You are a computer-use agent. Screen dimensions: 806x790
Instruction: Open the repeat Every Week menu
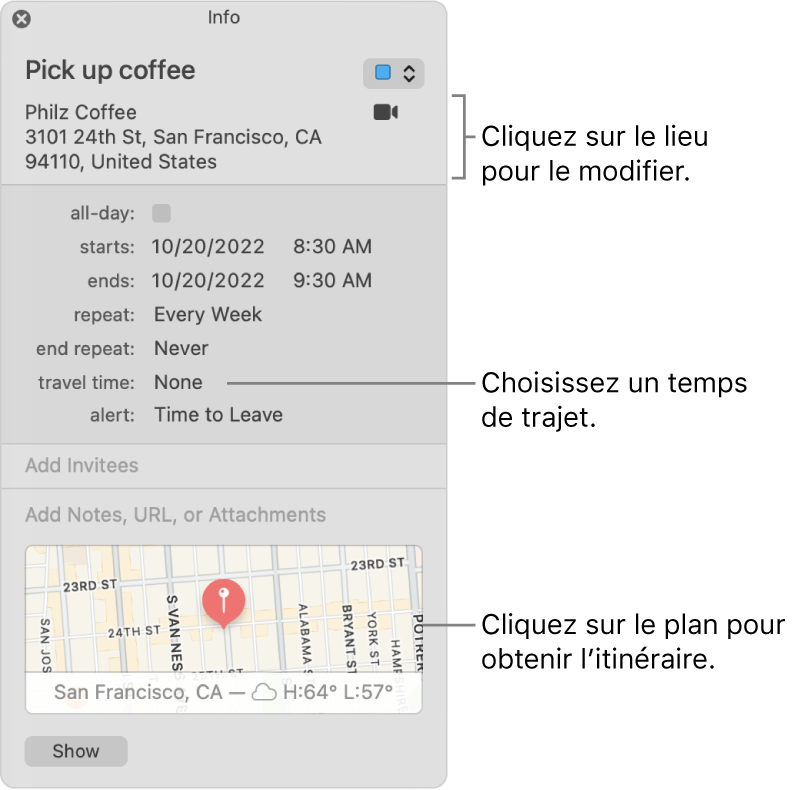point(208,314)
